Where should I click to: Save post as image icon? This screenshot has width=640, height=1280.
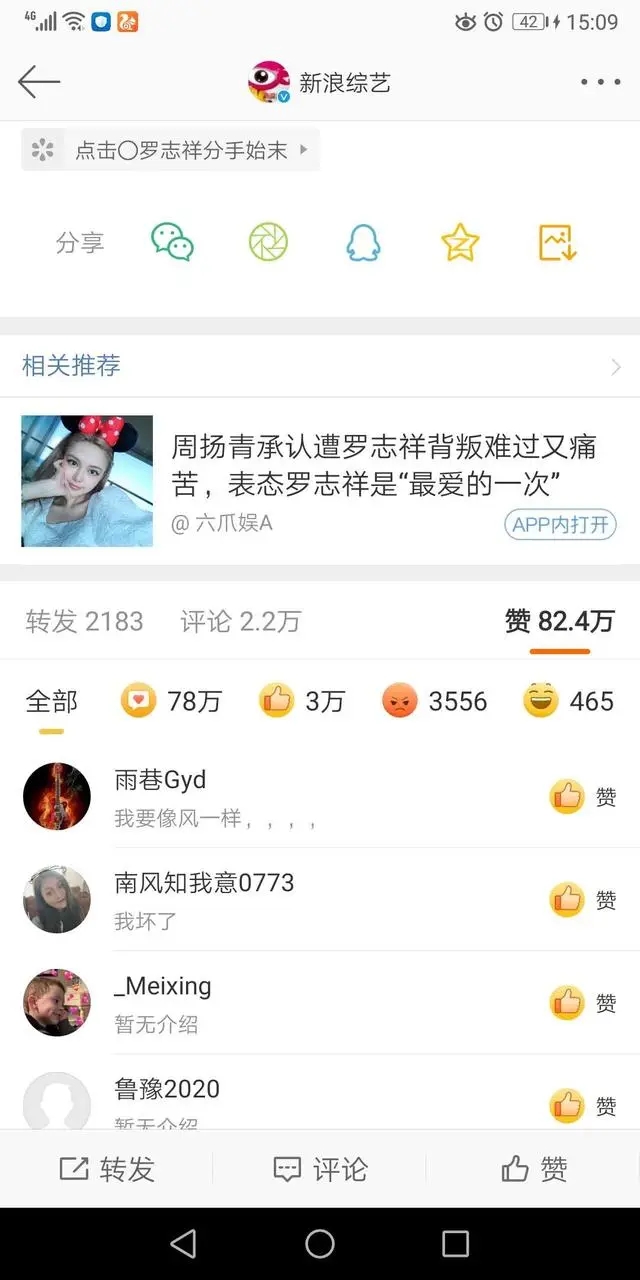coord(557,242)
